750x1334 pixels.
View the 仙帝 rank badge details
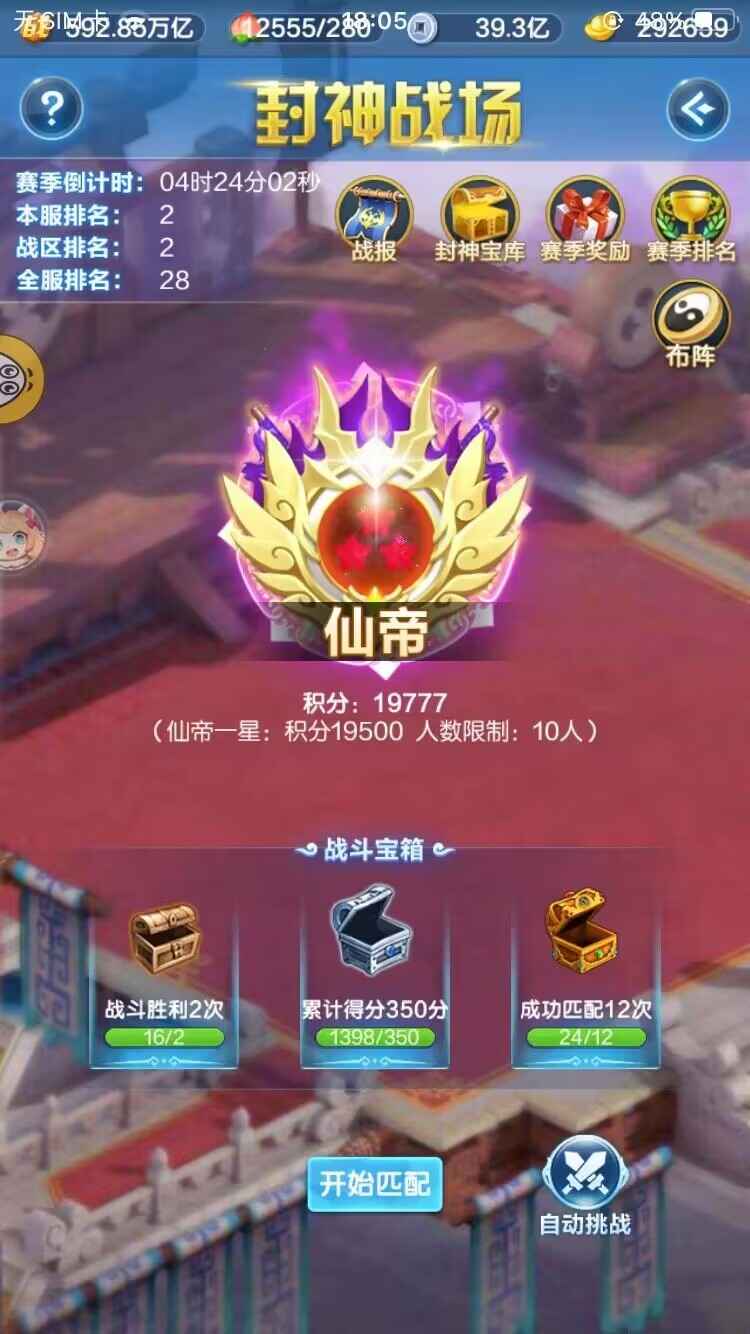(x=375, y=510)
